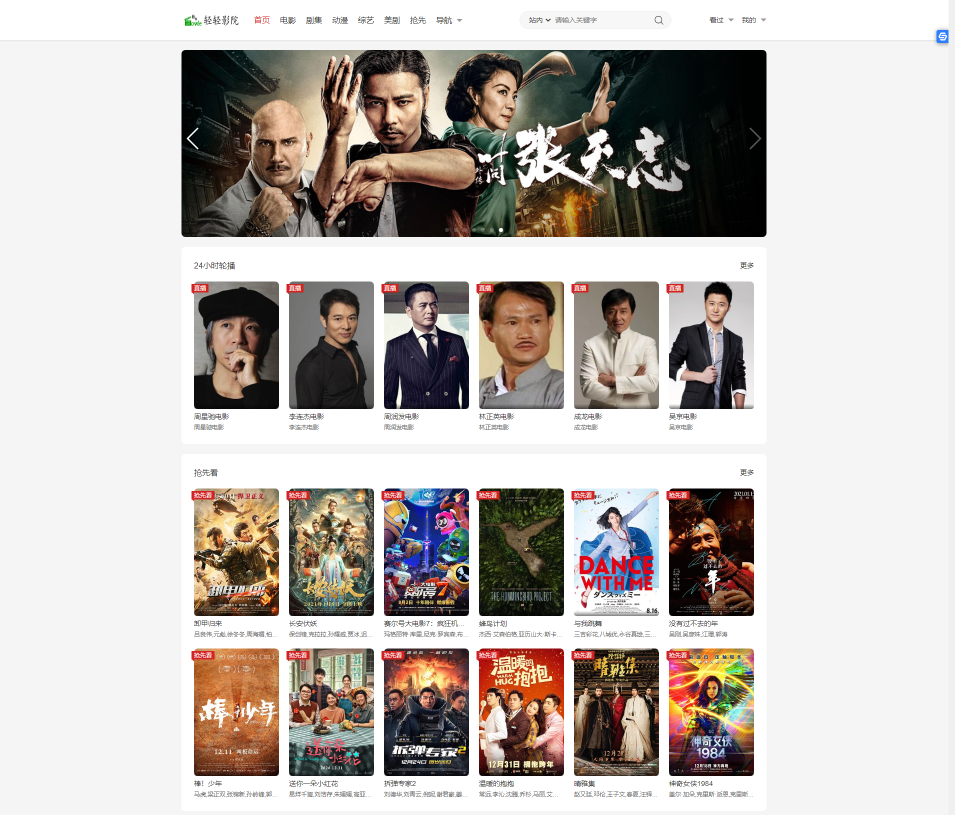This screenshot has height=815, width=955.
Task: Open the movie 神奇女侠1984
Action: click(711, 712)
